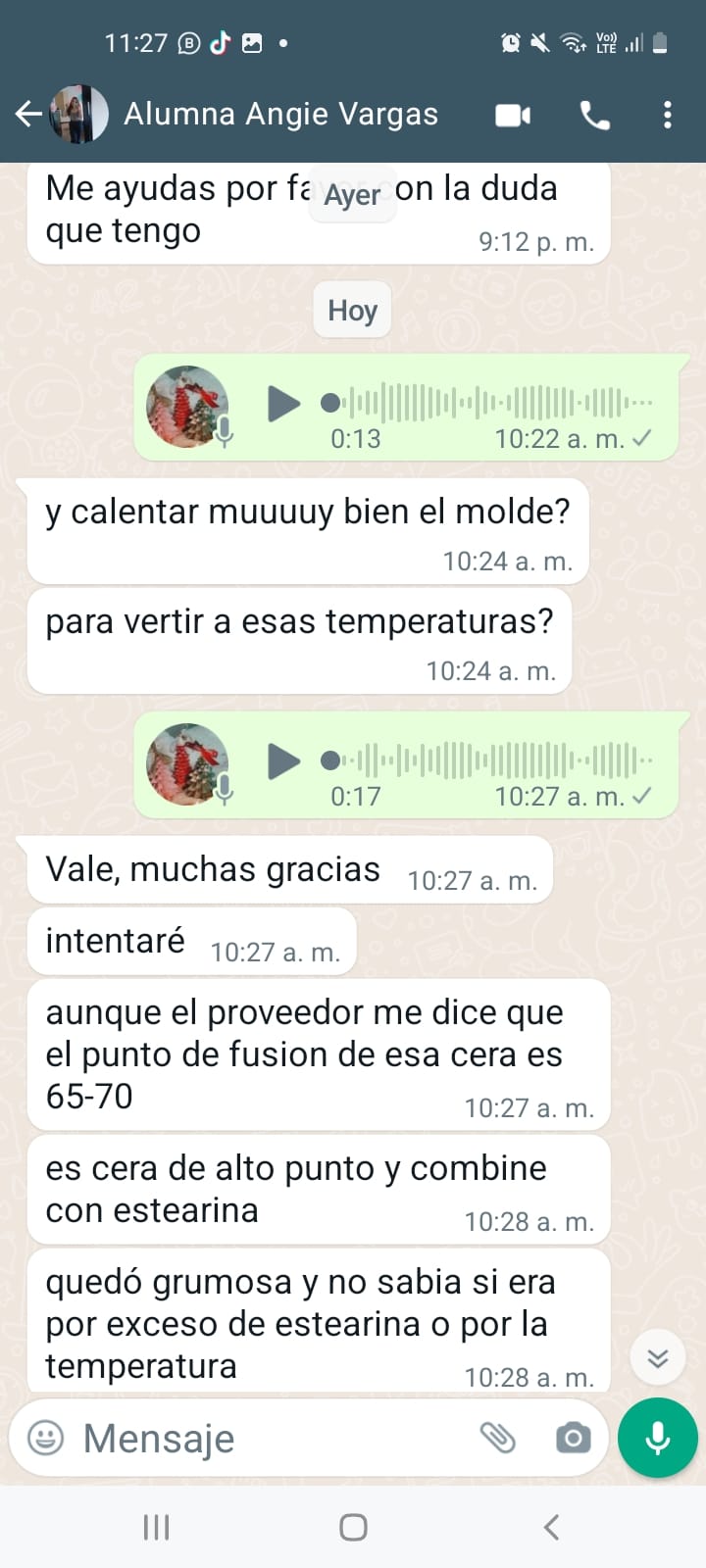The image size is (706, 1568).
Task: Open recent apps from navigation bar
Action: pyautogui.click(x=156, y=1527)
